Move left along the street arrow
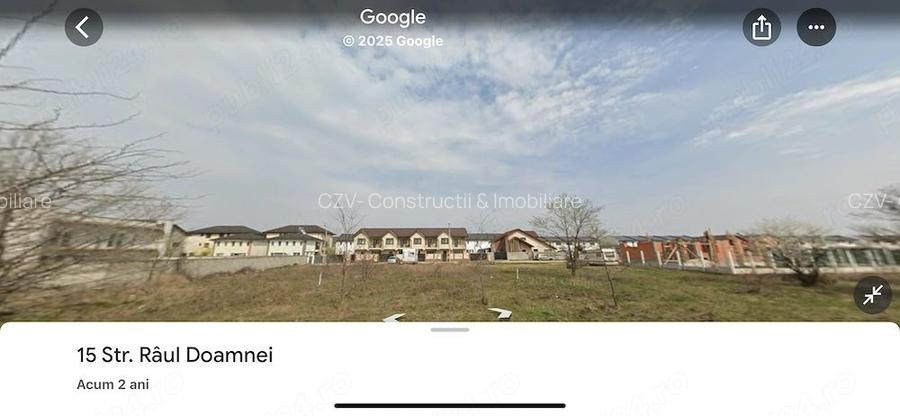Image resolution: width=900 pixels, height=416 pixels. (x=394, y=318)
